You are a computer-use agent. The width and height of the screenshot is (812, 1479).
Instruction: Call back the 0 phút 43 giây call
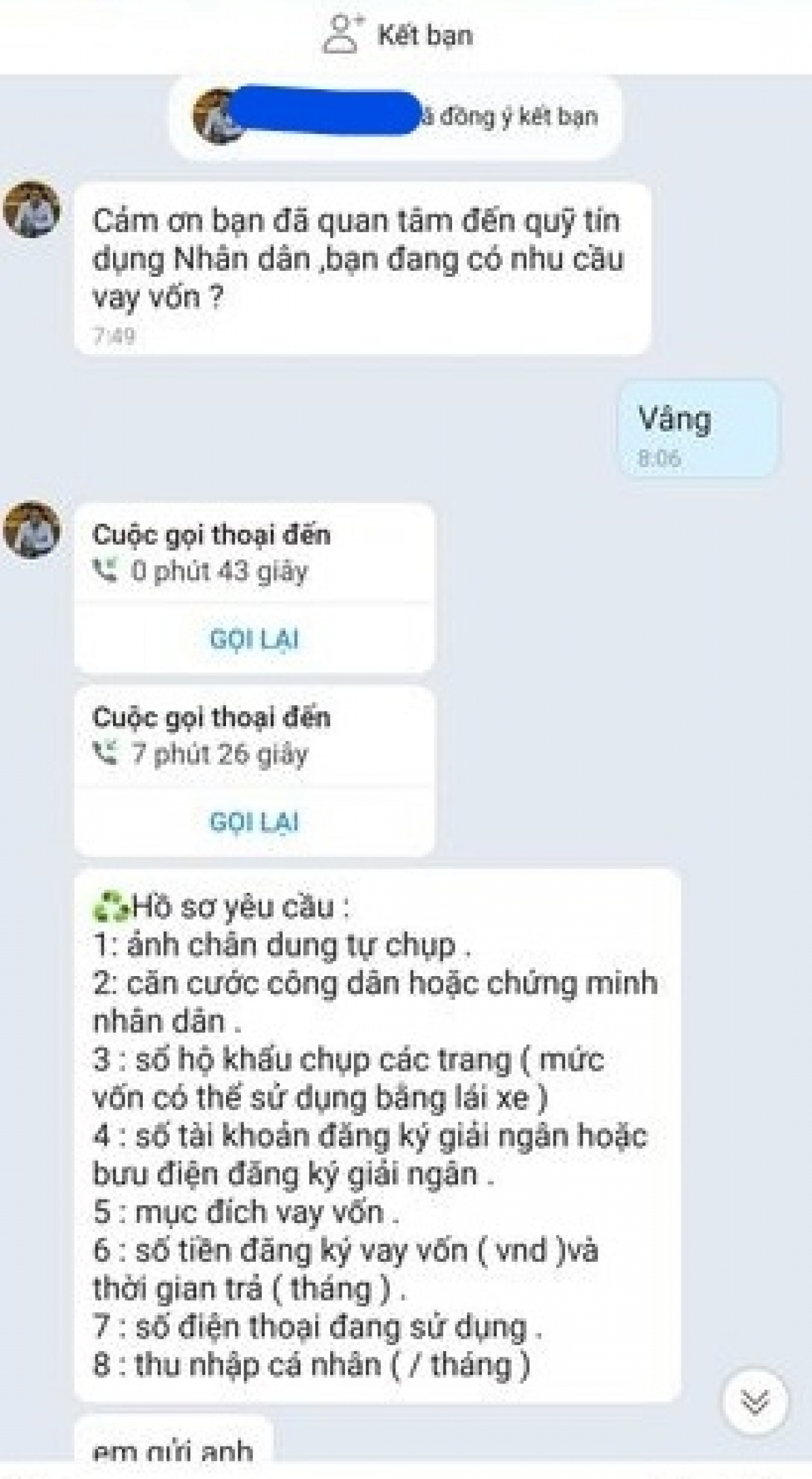pos(254,639)
